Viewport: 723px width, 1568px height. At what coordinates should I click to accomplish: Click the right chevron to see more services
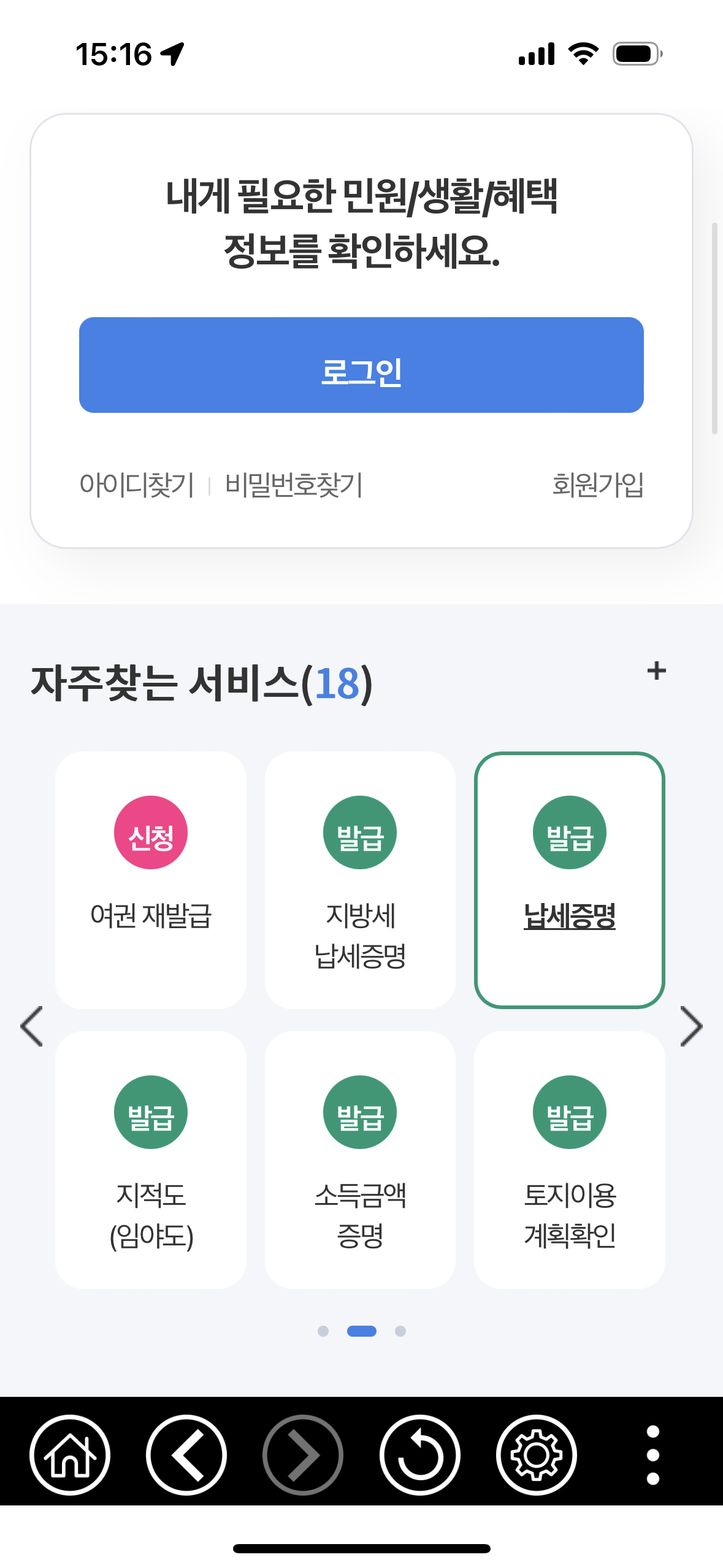pos(691,1028)
